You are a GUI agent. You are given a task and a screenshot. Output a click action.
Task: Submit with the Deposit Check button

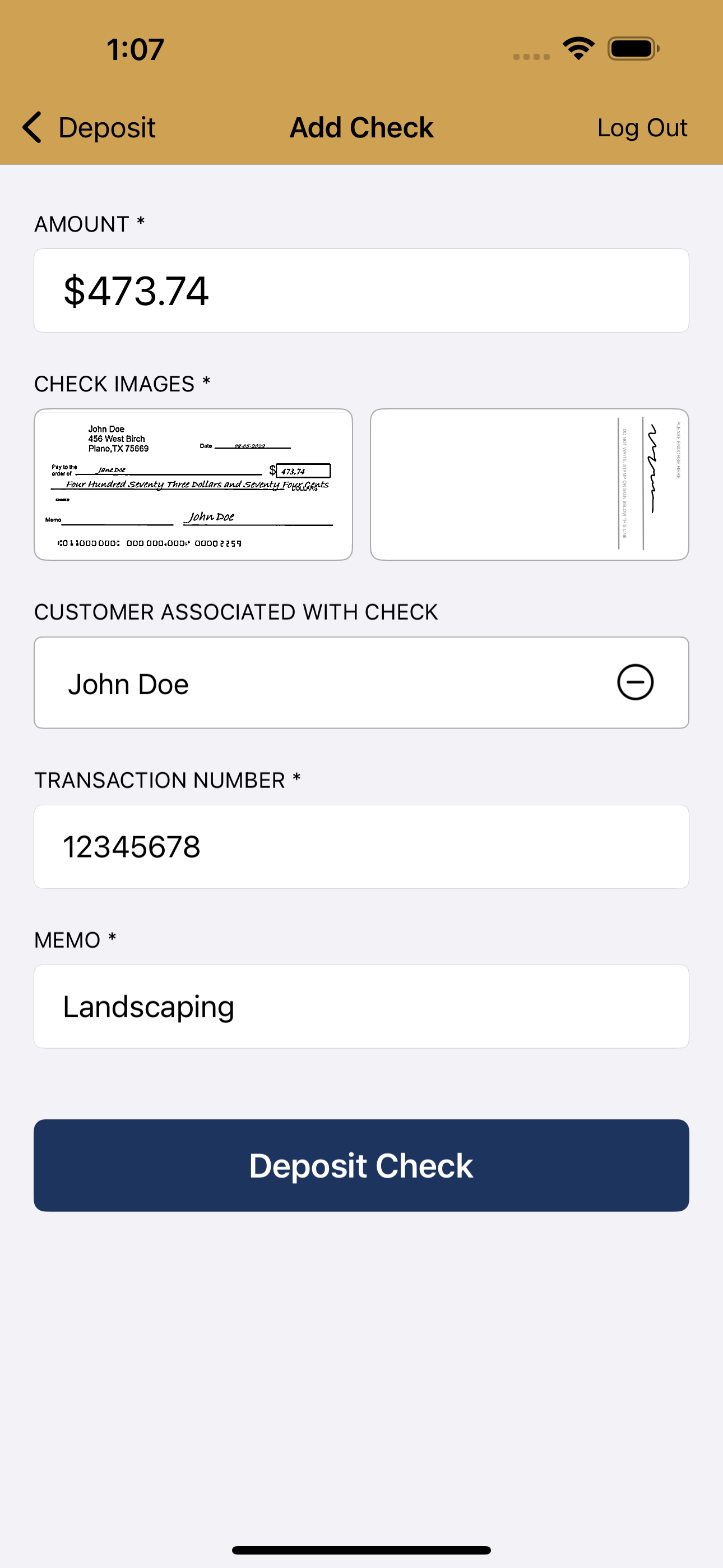pos(361,1166)
